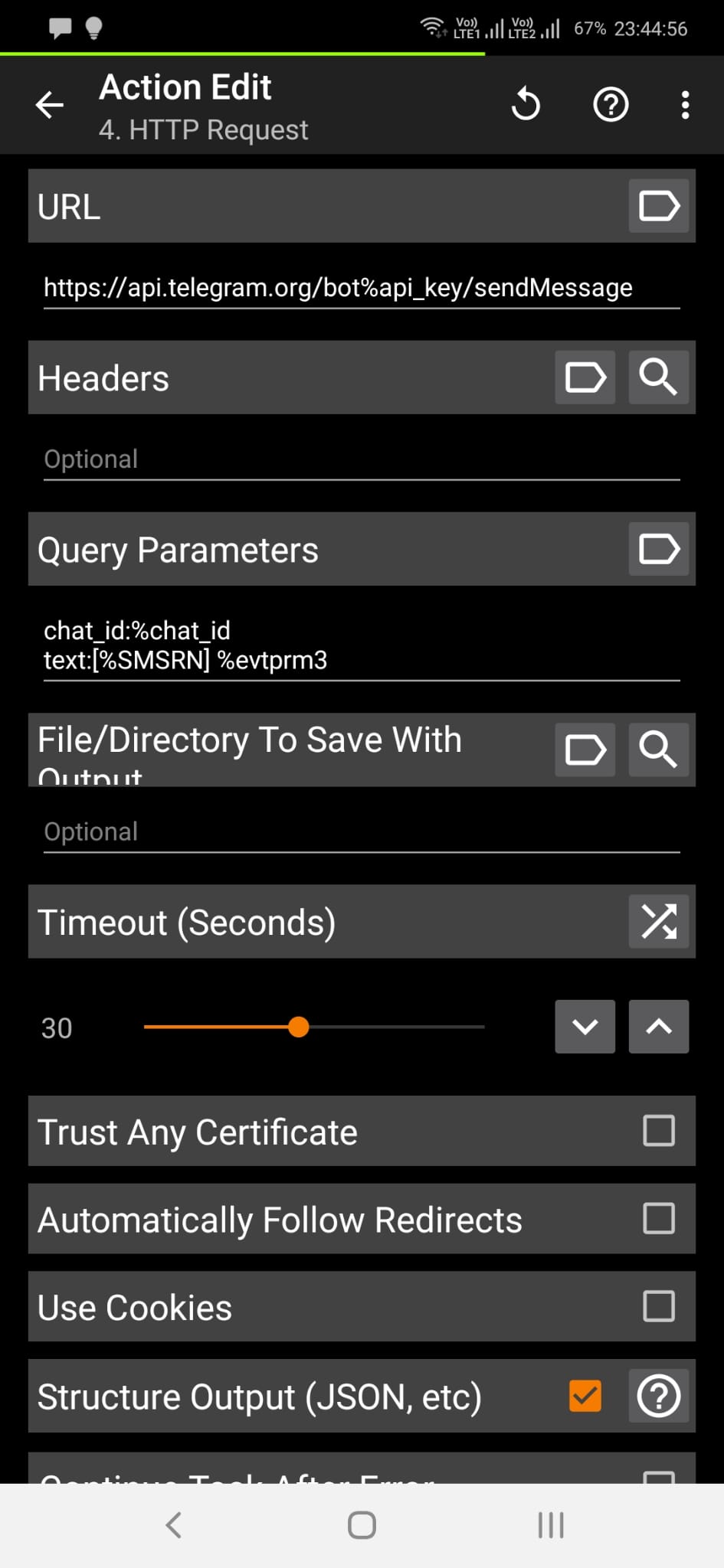Uncheck Structure Output (JSON, etc)
This screenshot has width=724, height=1568.
(585, 1396)
